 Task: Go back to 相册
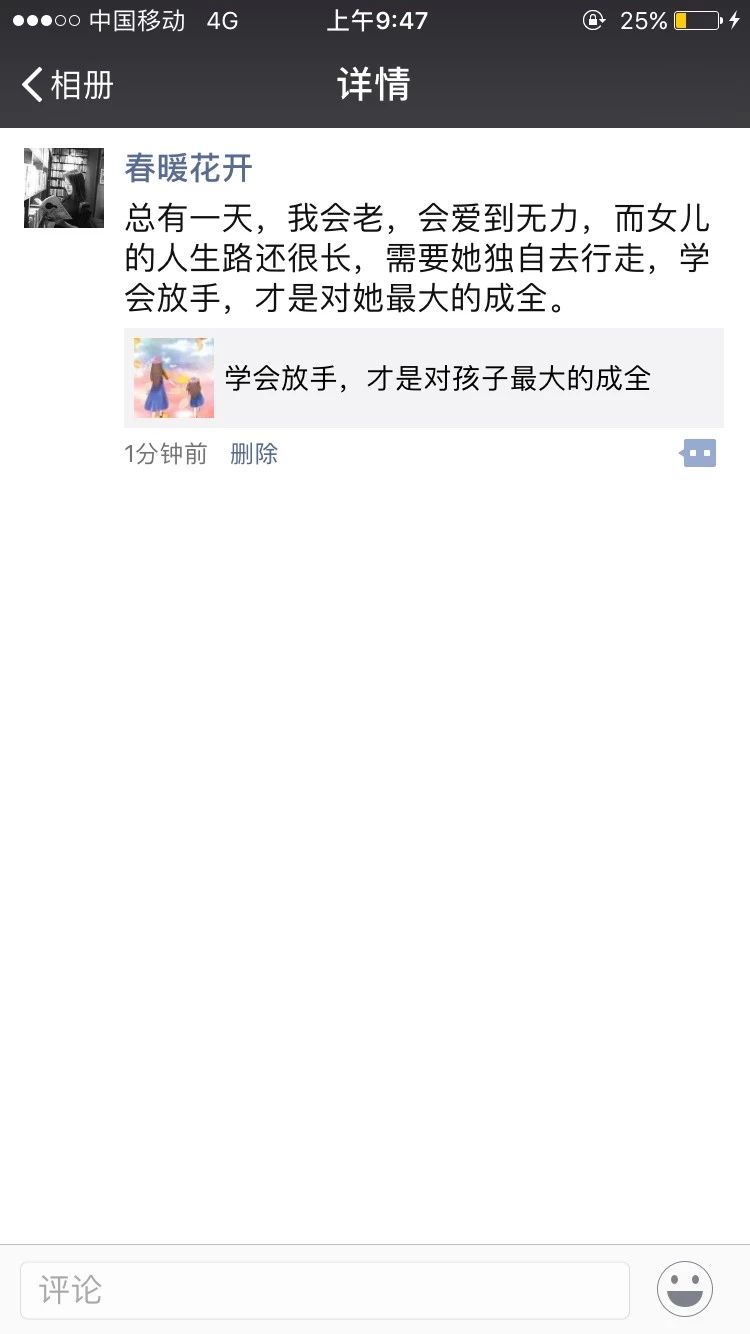[x=66, y=85]
